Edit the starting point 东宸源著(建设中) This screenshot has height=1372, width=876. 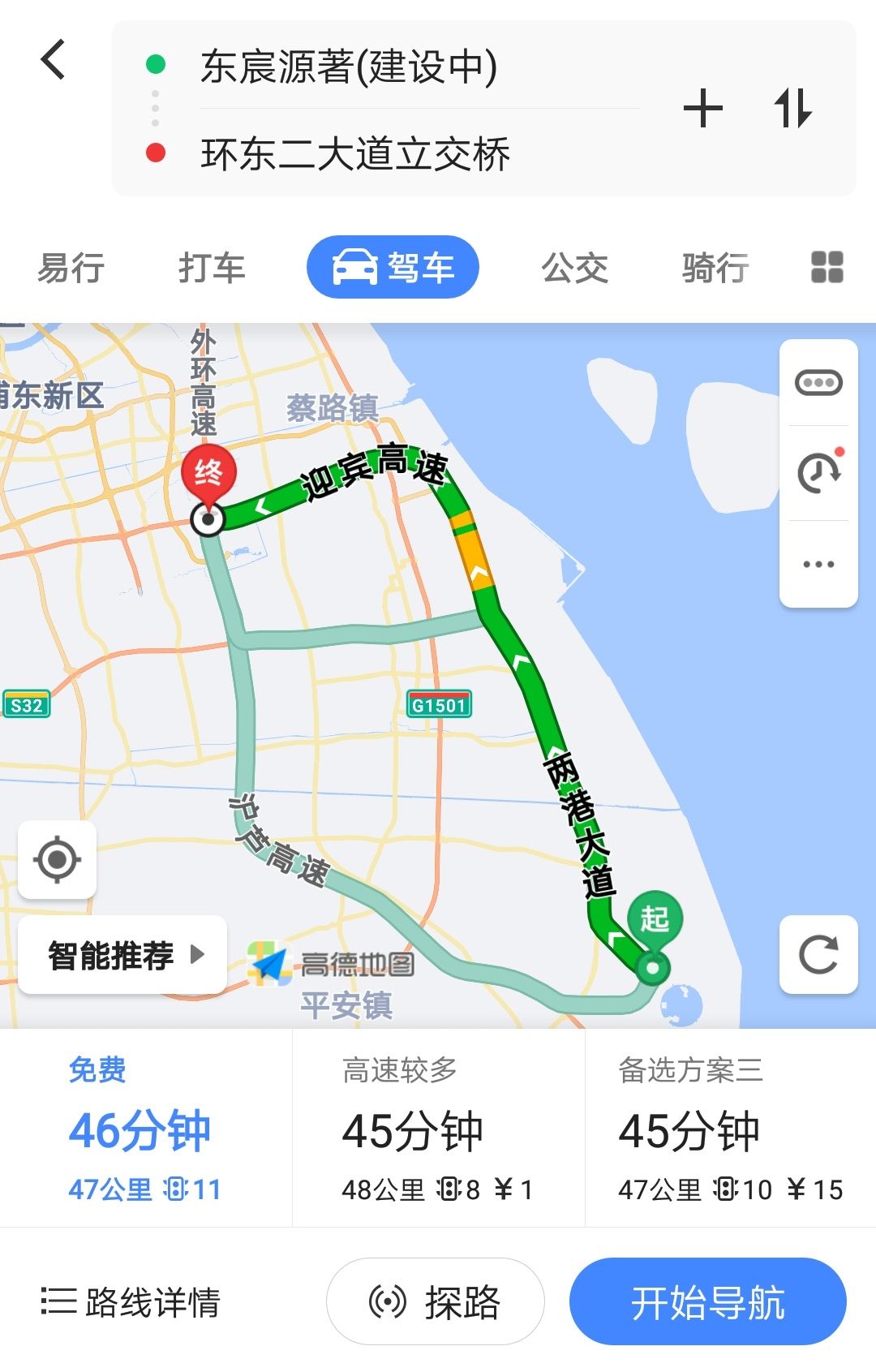click(349, 67)
